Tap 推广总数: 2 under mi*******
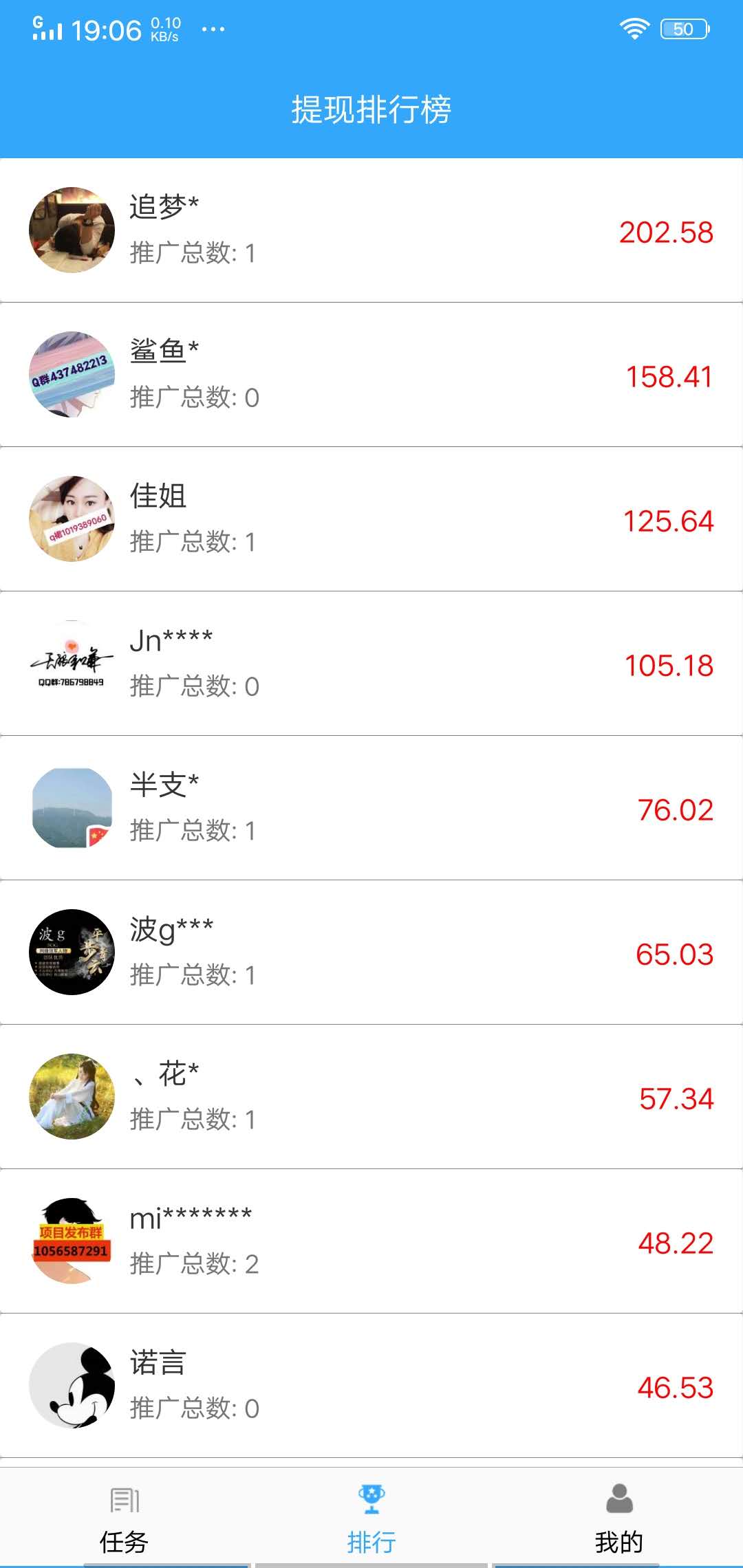Image resolution: width=743 pixels, height=1568 pixels. click(193, 1263)
